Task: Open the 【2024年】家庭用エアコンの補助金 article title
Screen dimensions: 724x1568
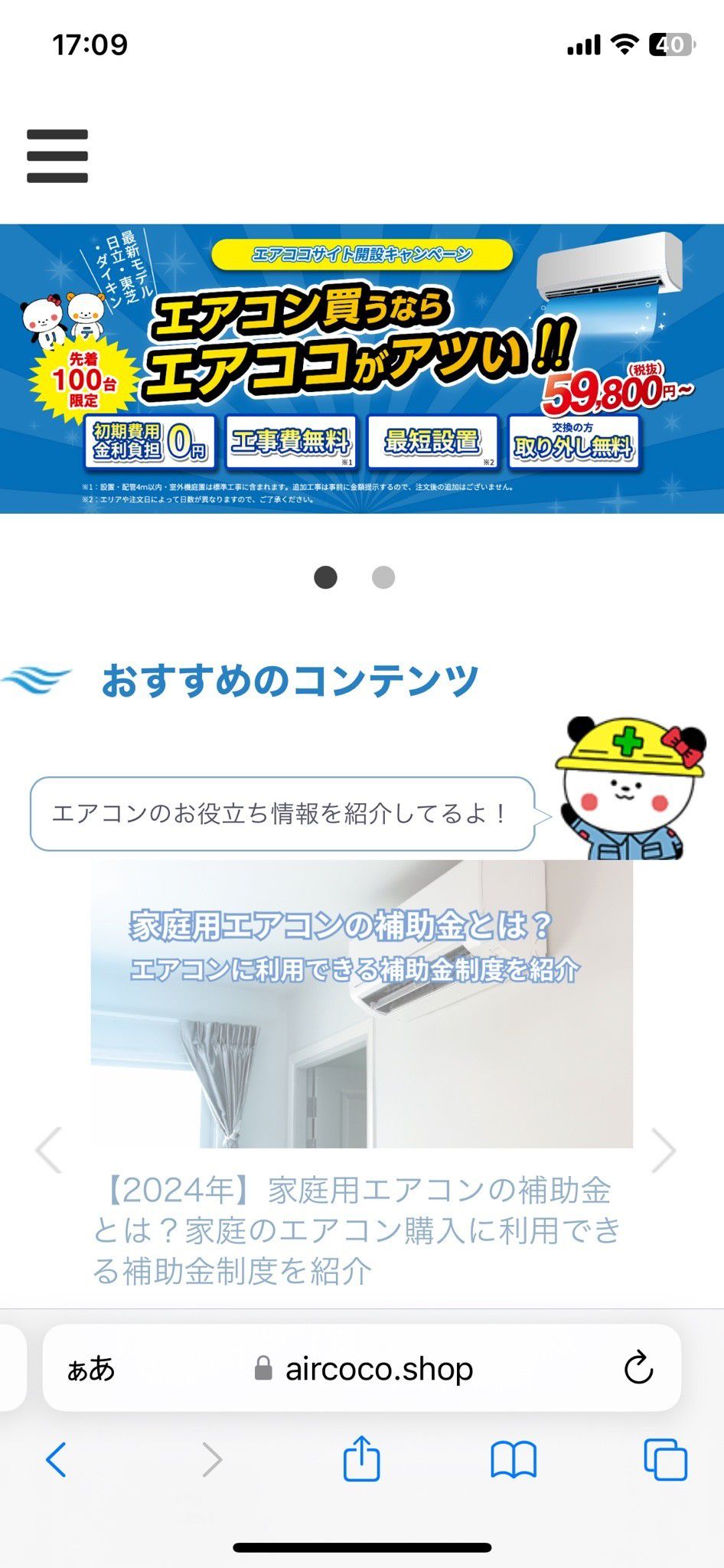Action: point(357,1230)
